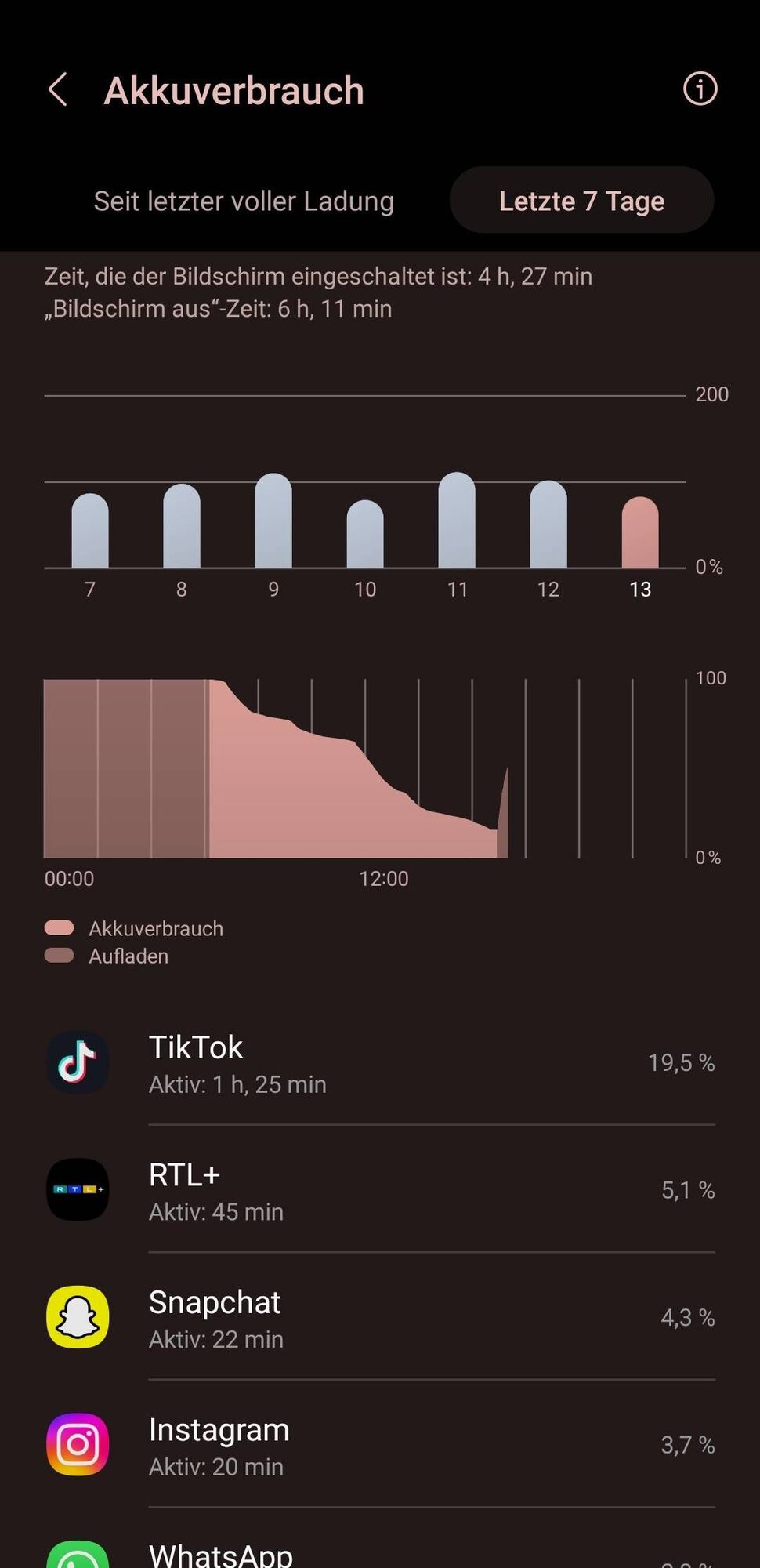Open the battery usage info icon
Viewport: 760px width, 1568px height.
699,89
